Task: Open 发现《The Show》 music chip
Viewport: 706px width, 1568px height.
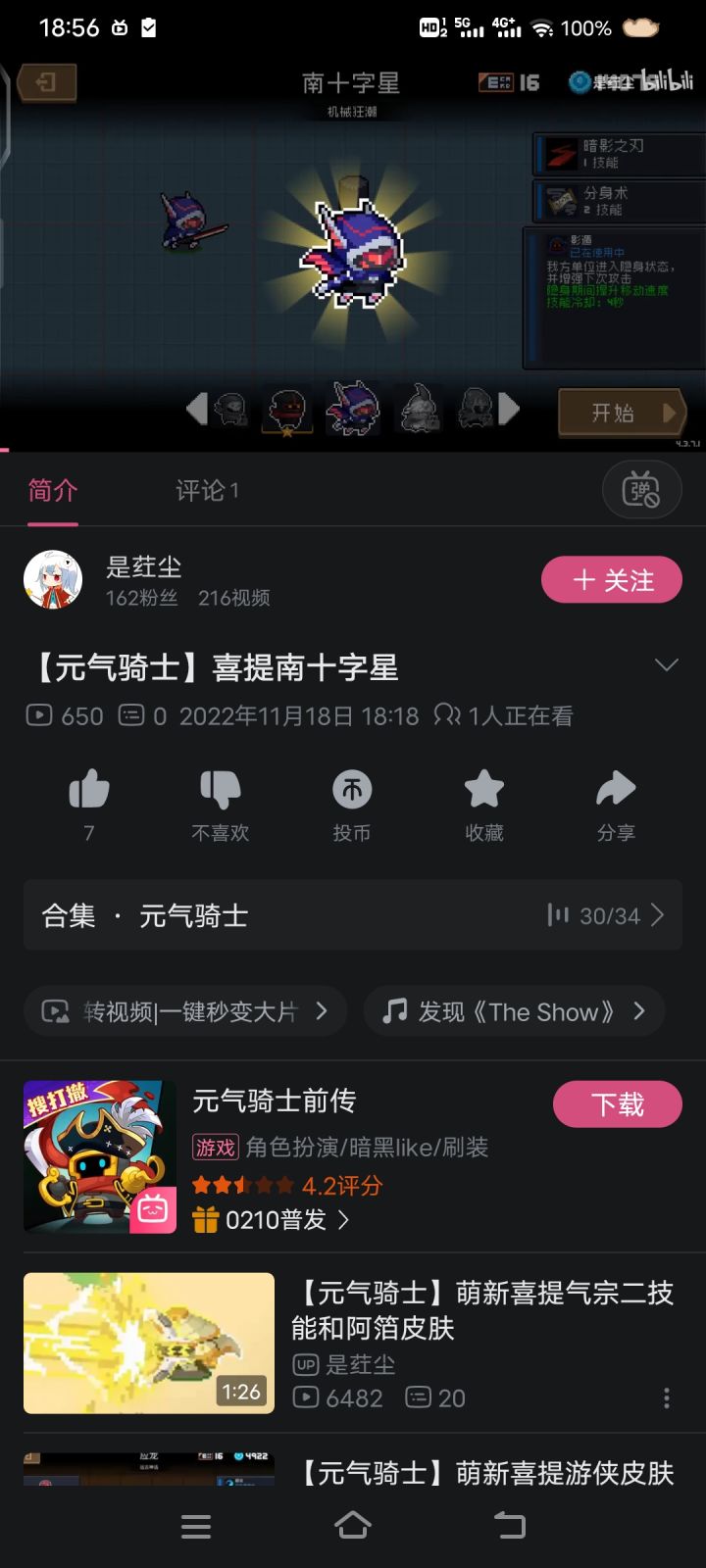Action: (514, 1011)
